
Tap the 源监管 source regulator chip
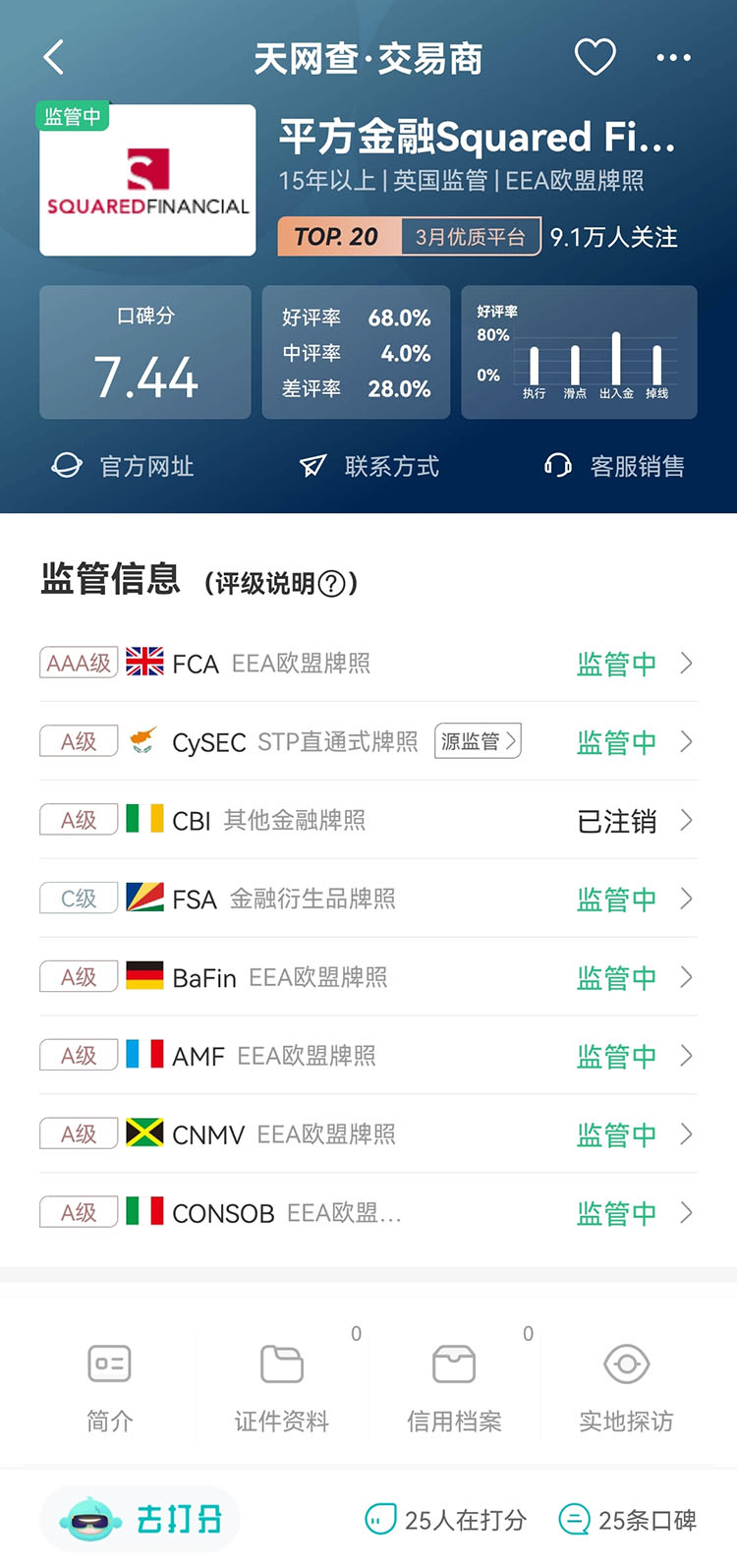[x=478, y=741]
